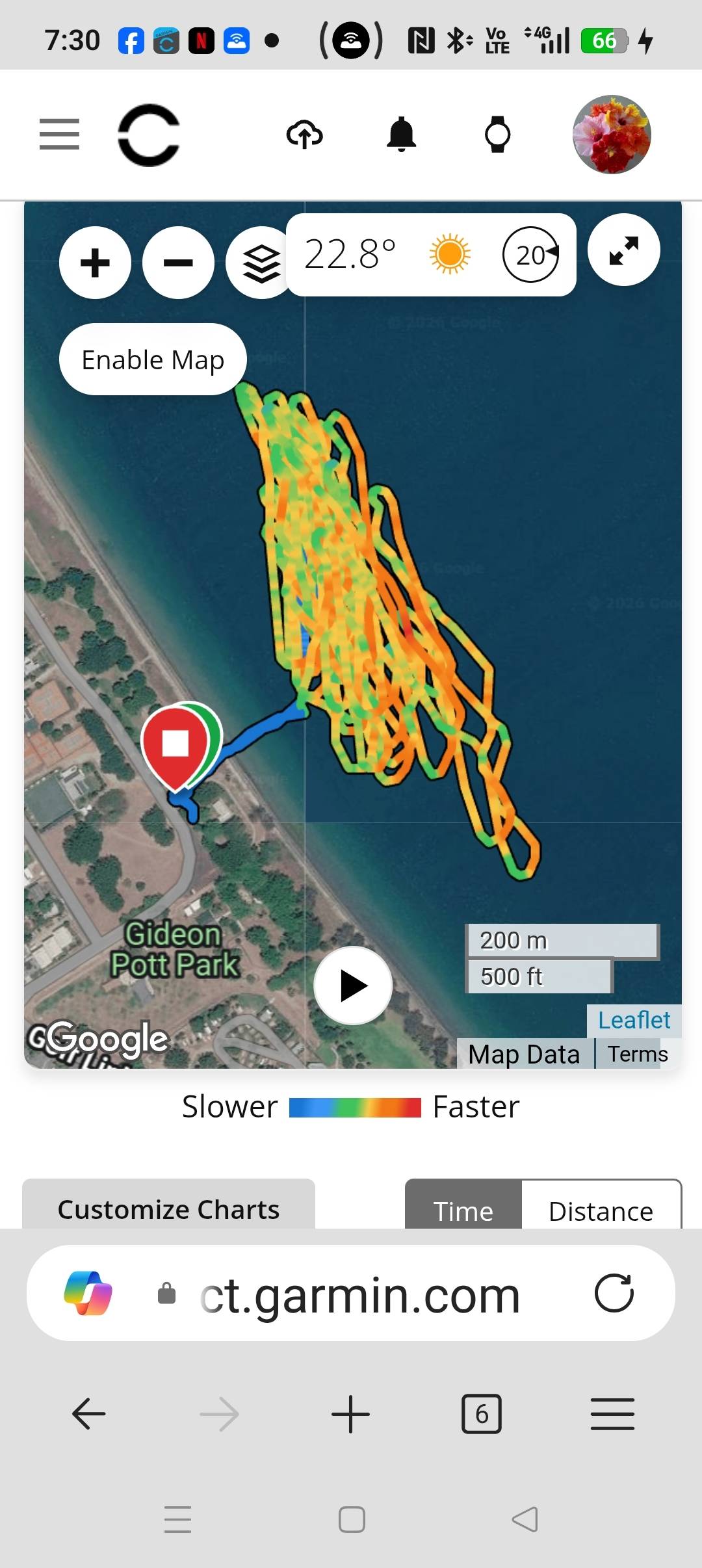This screenshot has height=1568, width=702.
Task: Open the hamburger navigation menu
Action: click(x=59, y=134)
